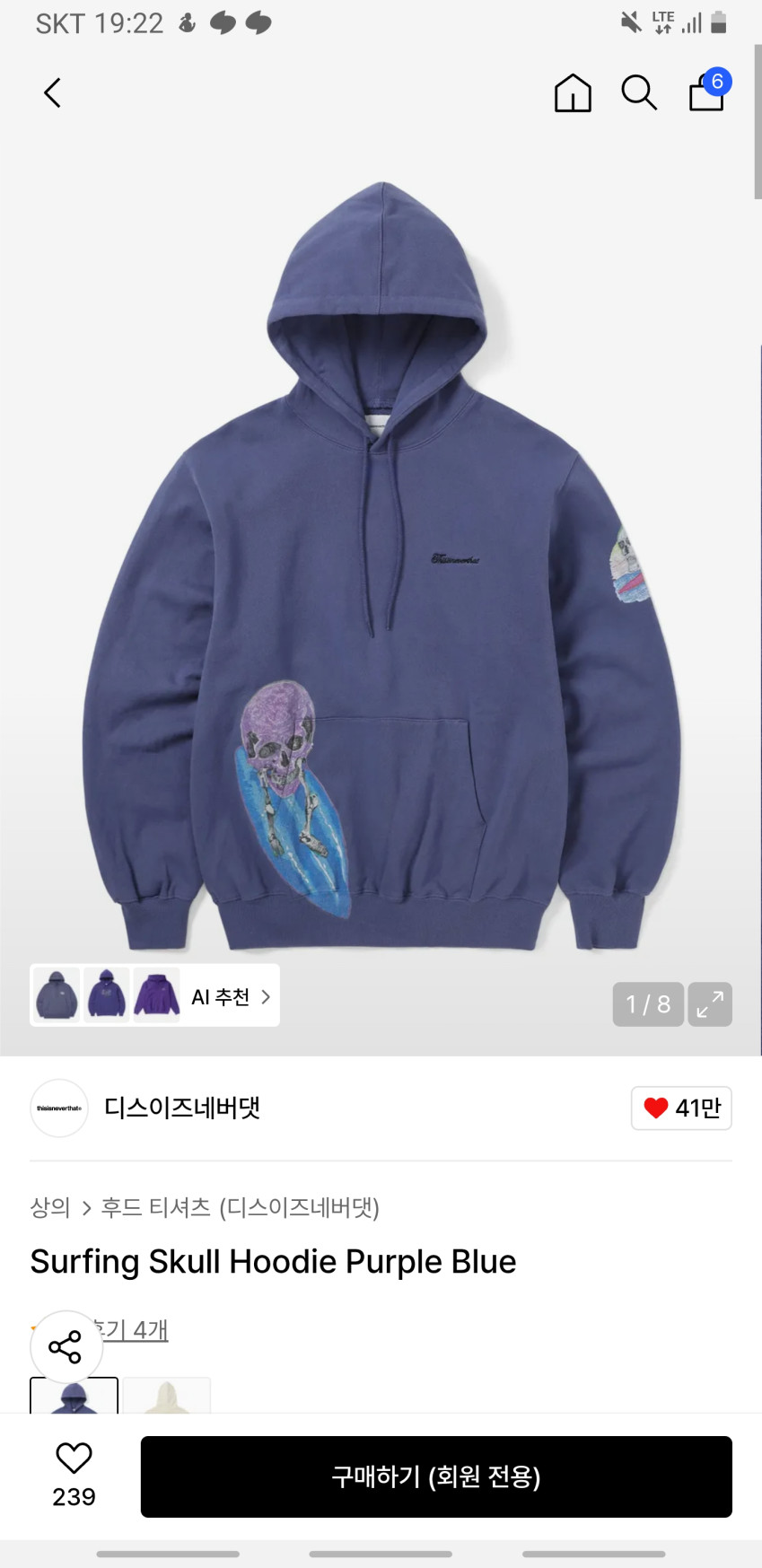Share this product
The image size is (762, 1568).
pos(65,1346)
